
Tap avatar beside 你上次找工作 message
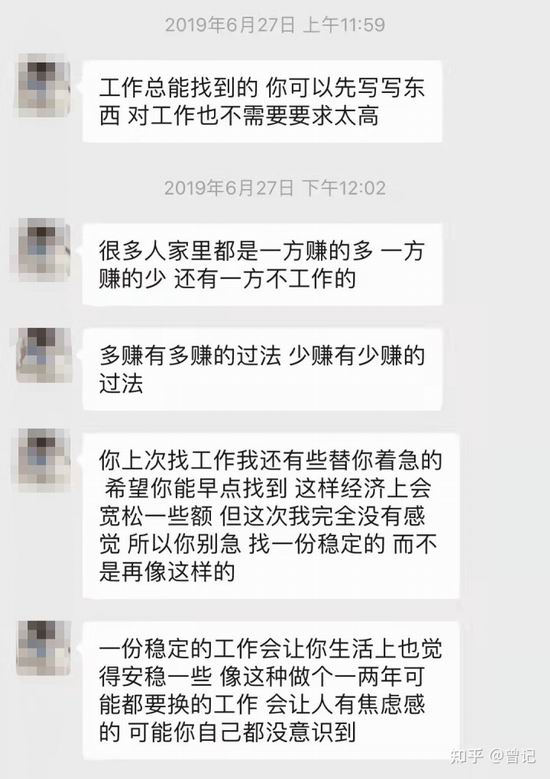click(44, 458)
